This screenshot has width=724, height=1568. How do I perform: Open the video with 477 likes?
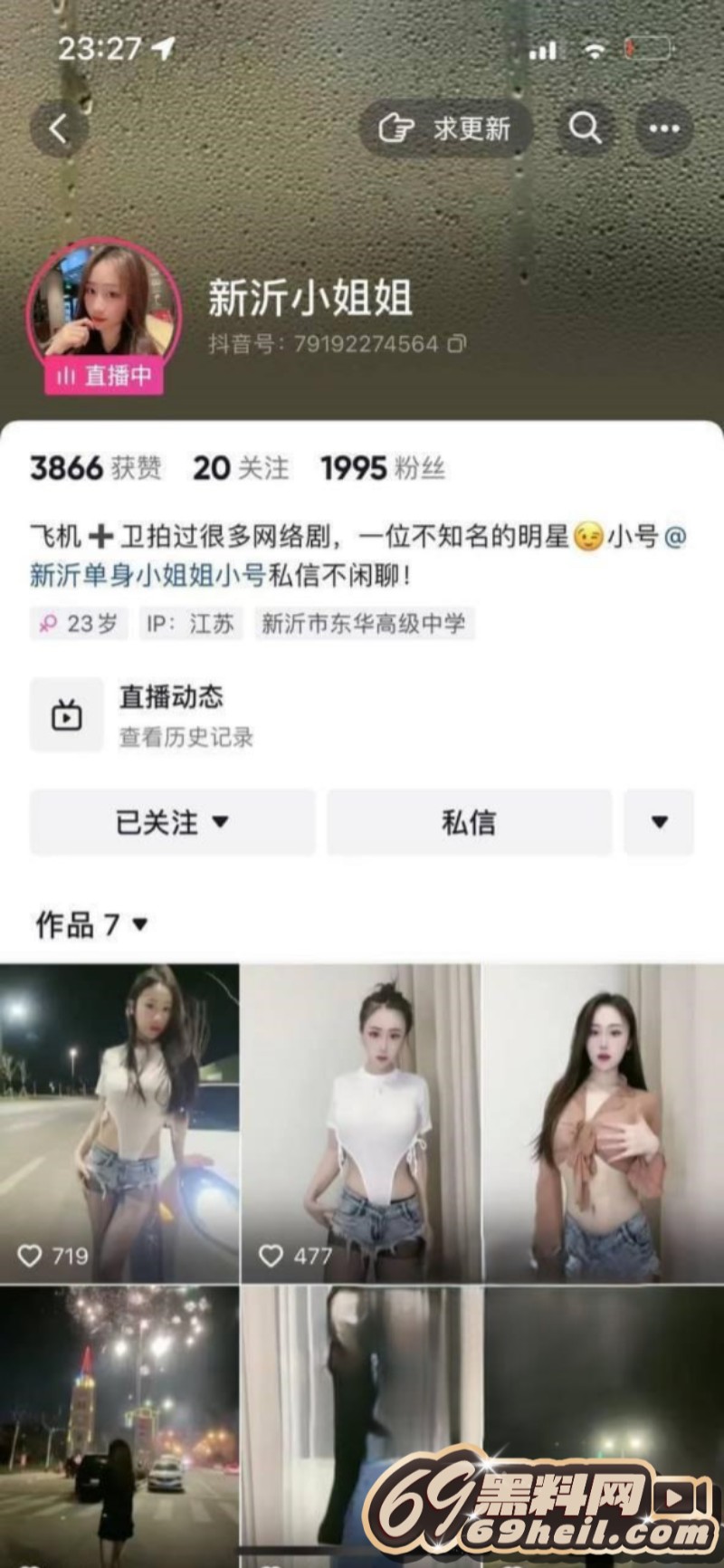[361, 1123]
